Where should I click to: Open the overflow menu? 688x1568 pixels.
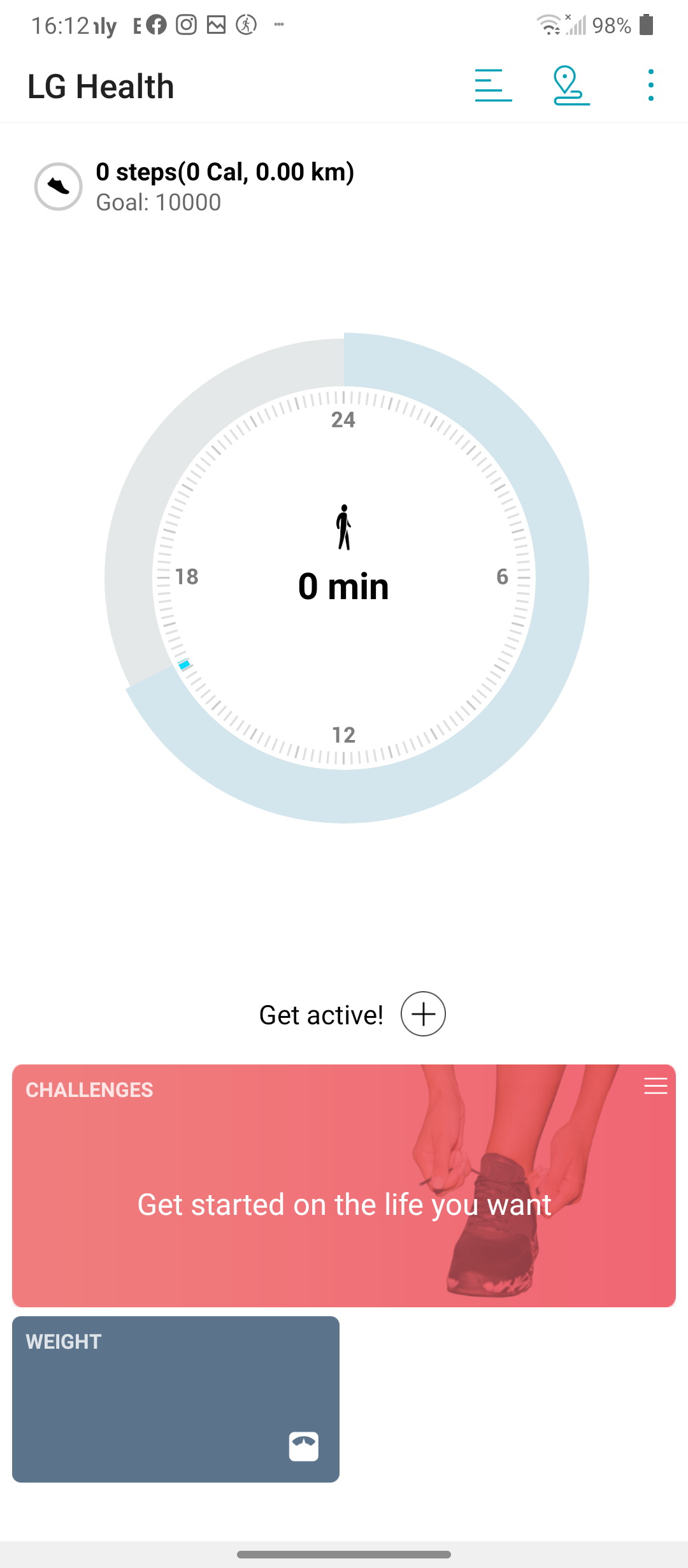point(650,85)
